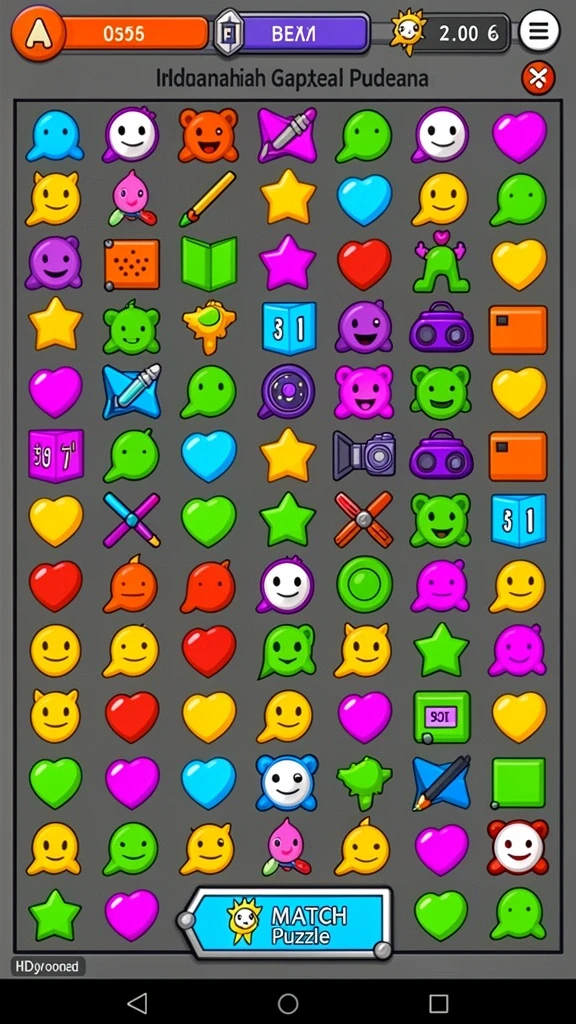Select the plain green square tile
The image size is (576, 1024).
point(519,782)
